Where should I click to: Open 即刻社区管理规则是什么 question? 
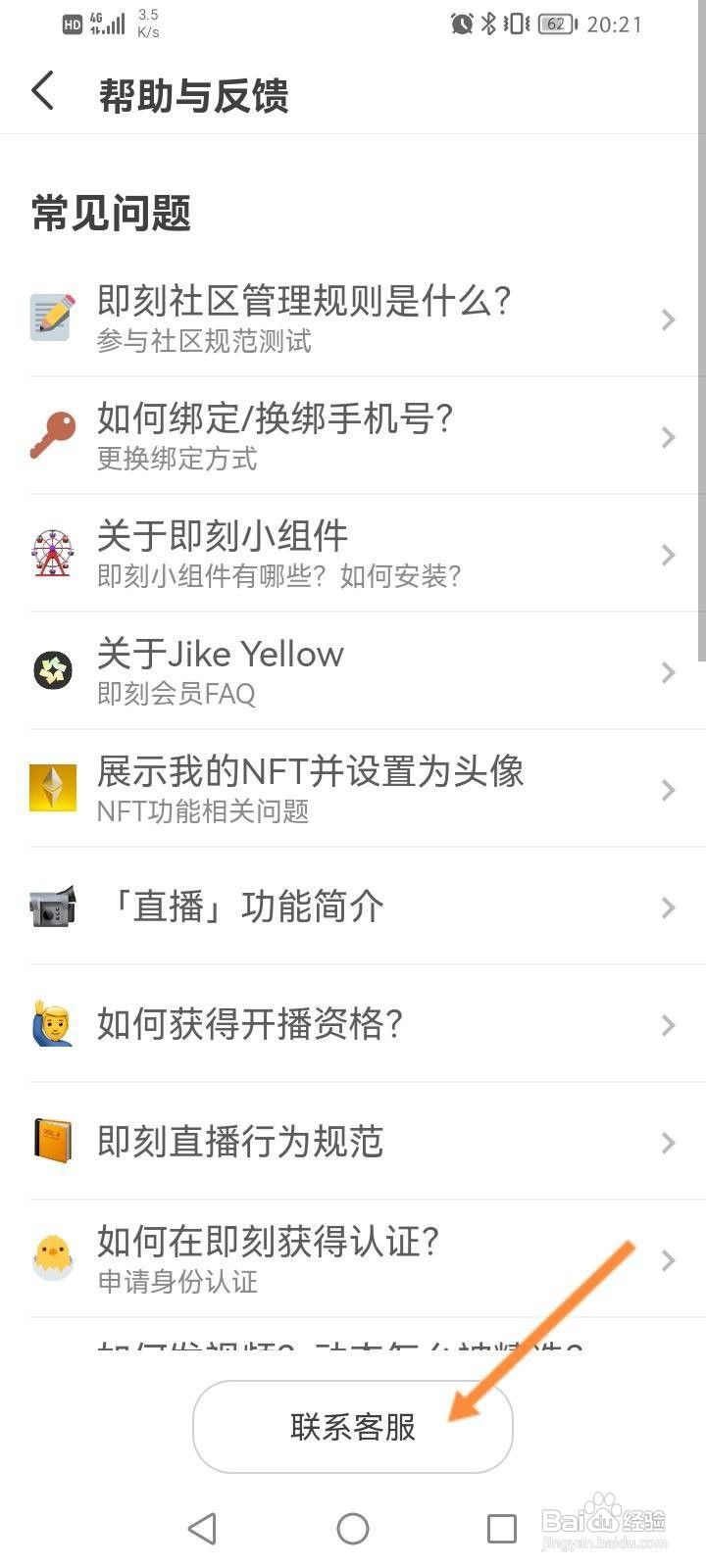[353, 318]
